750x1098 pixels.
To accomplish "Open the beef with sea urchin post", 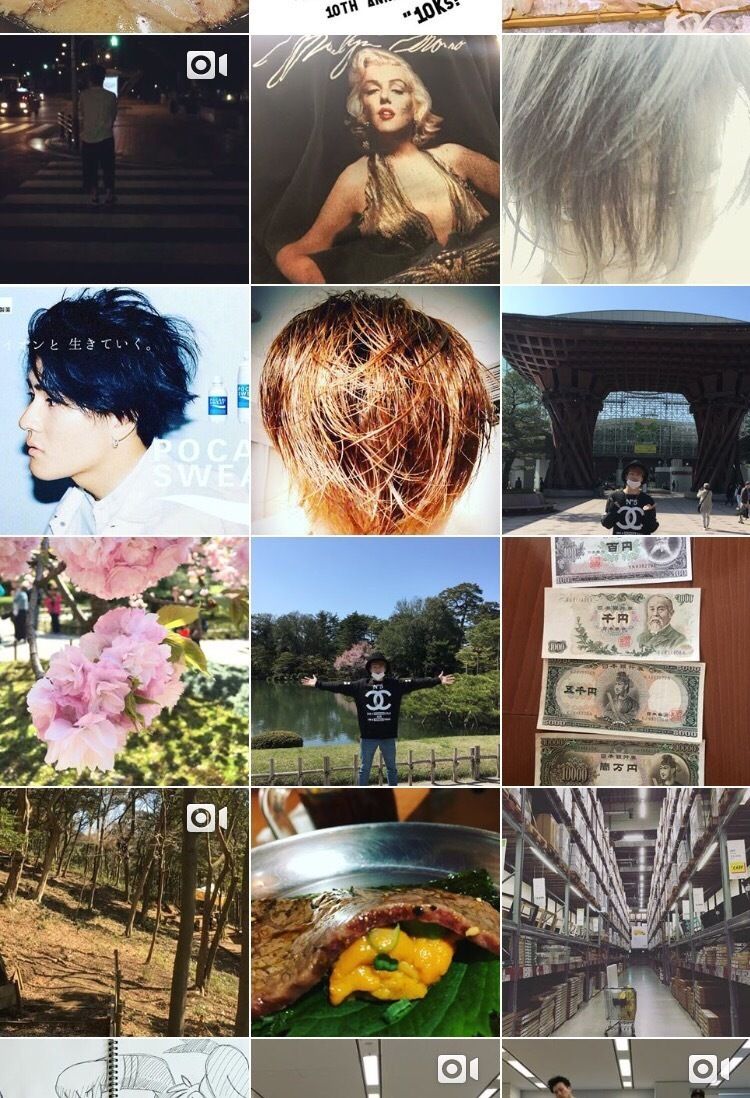I will click(375, 912).
